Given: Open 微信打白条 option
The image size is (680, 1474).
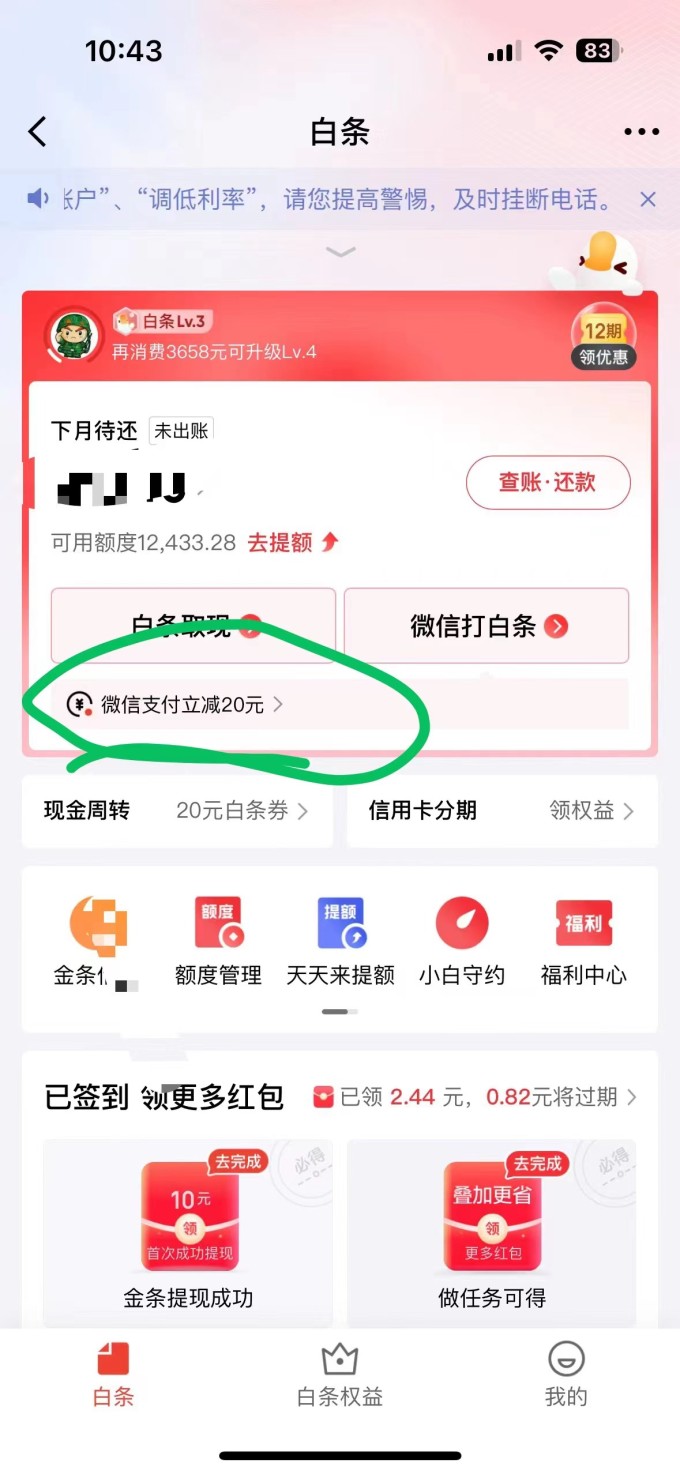Looking at the screenshot, I should 487,626.
